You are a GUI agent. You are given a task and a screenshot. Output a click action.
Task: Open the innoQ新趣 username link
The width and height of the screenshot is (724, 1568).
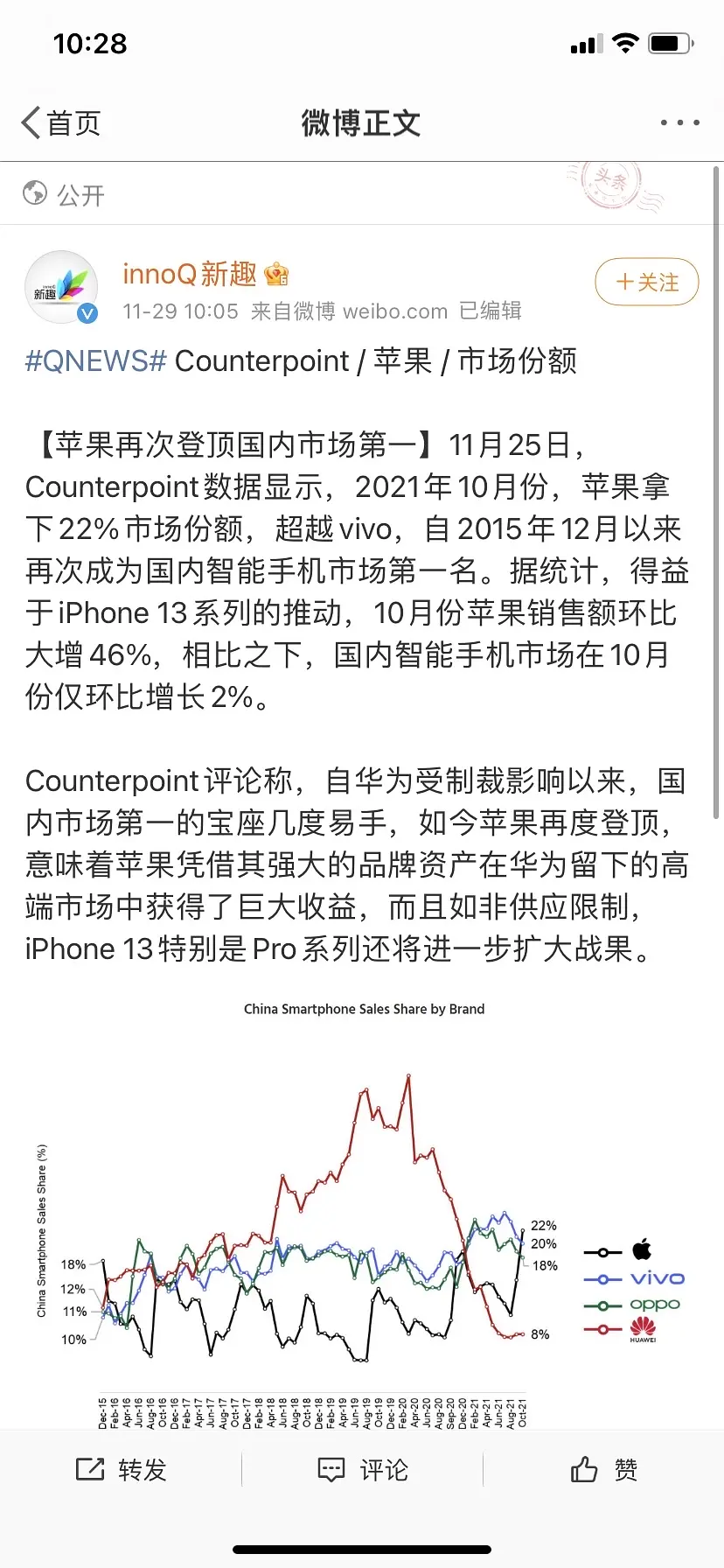coord(190,275)
